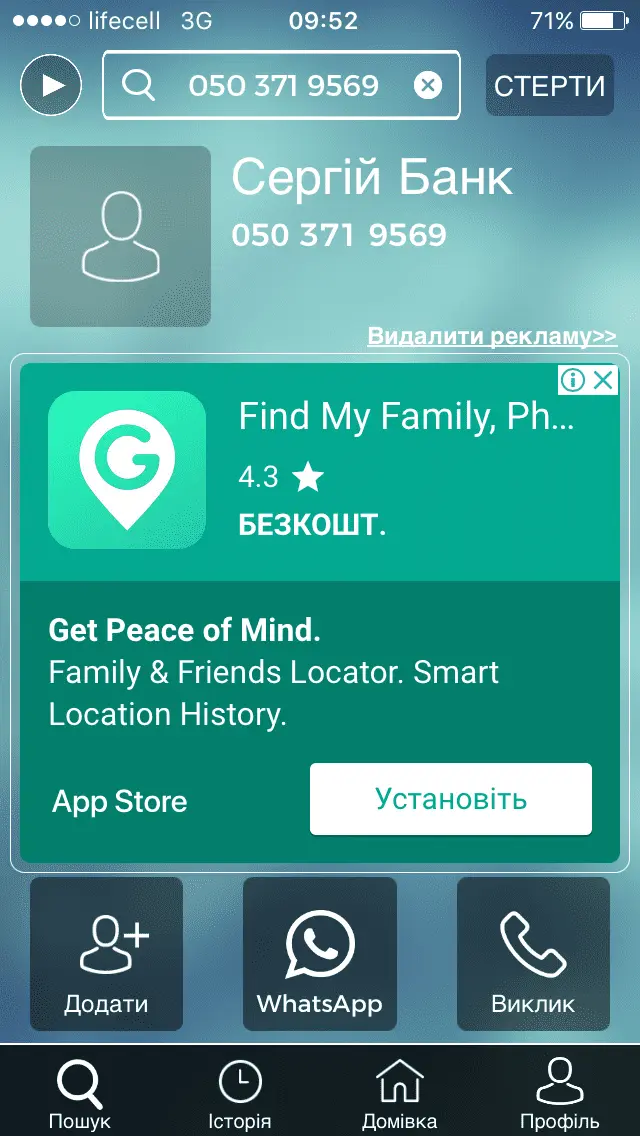The image size is (640, 1136).
Task: Clear the search field with the X icon
Action: (428, 86)
